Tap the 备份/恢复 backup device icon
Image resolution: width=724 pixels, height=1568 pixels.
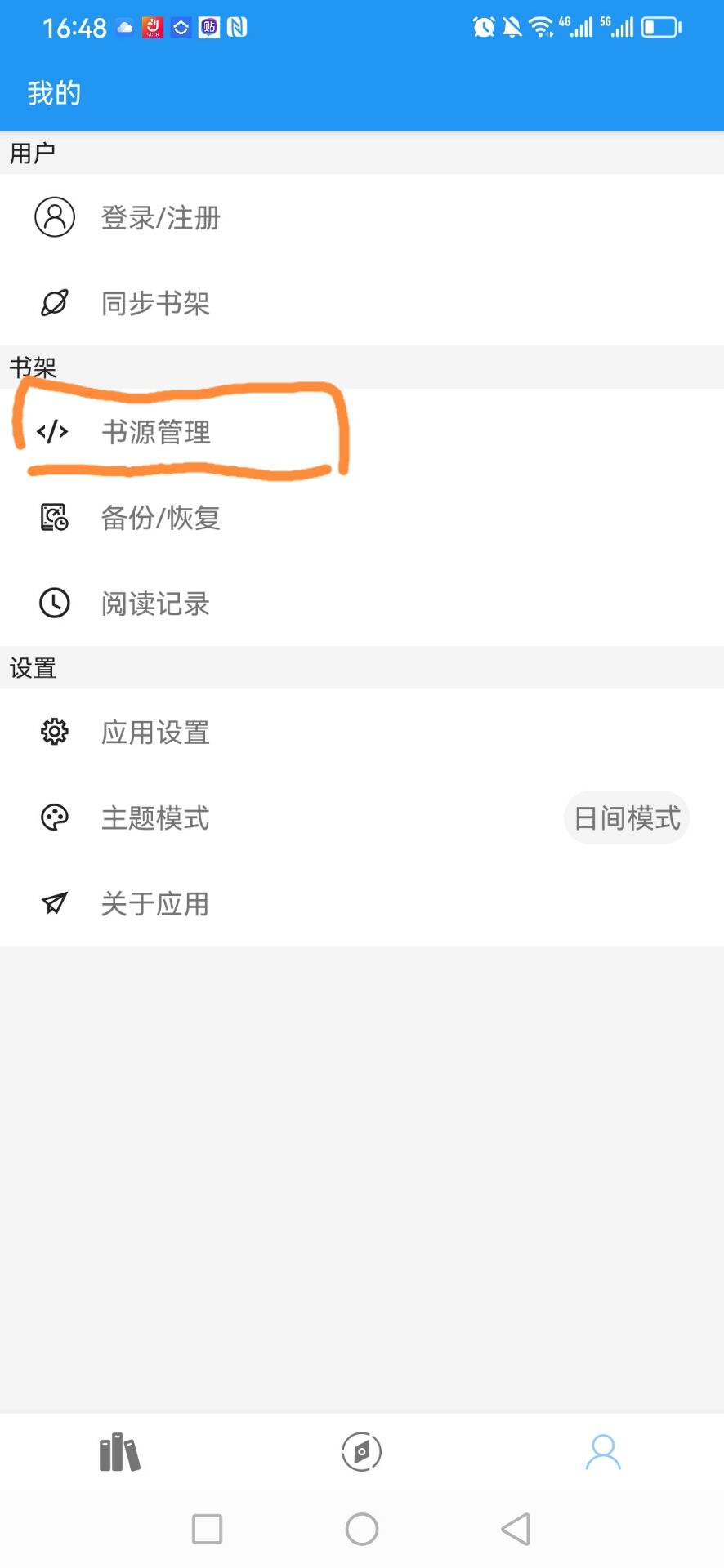click(x=54, y=517)
